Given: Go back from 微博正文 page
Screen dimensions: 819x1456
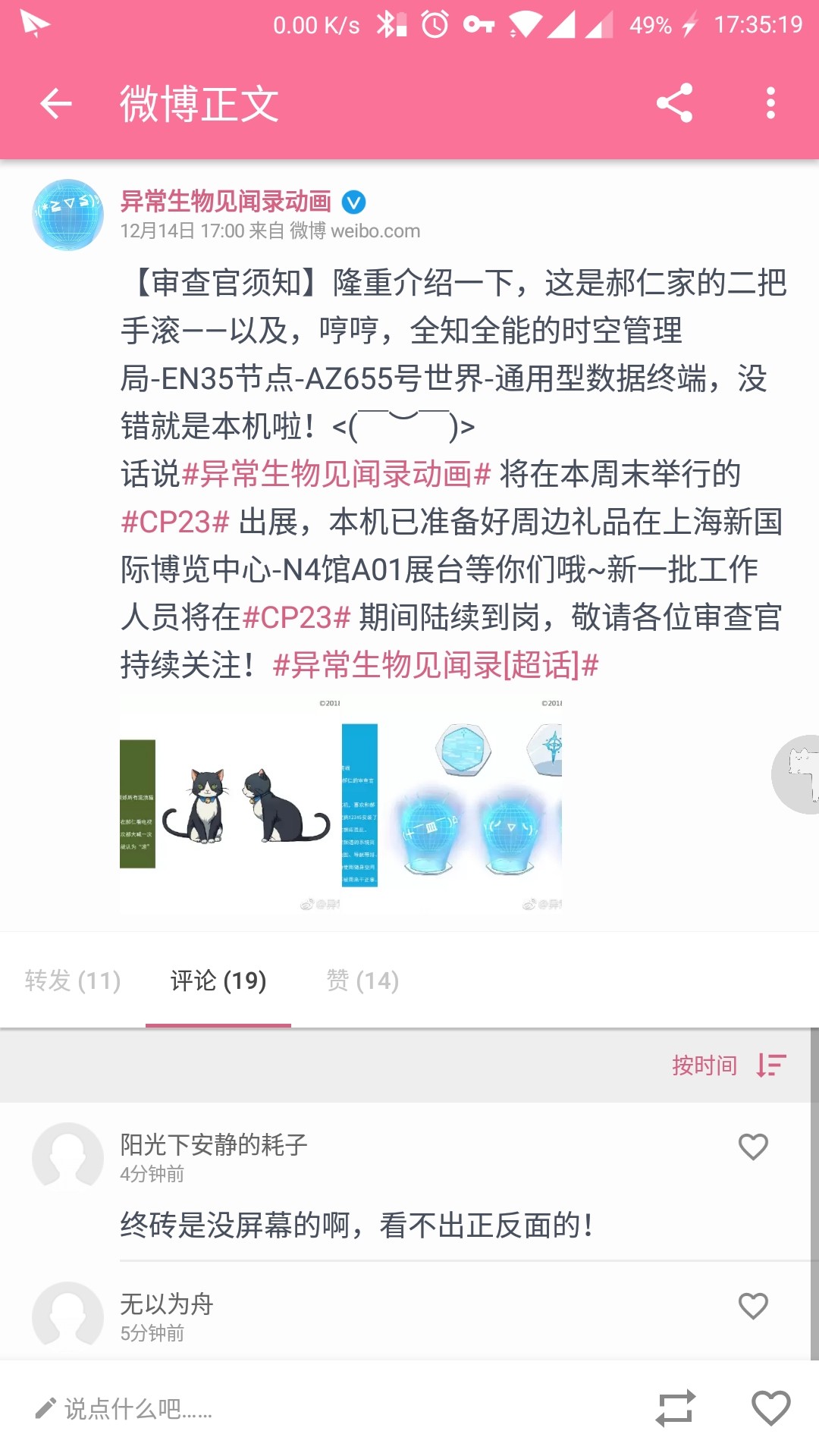Looking at the screenshot, I should tap(55, 103).
